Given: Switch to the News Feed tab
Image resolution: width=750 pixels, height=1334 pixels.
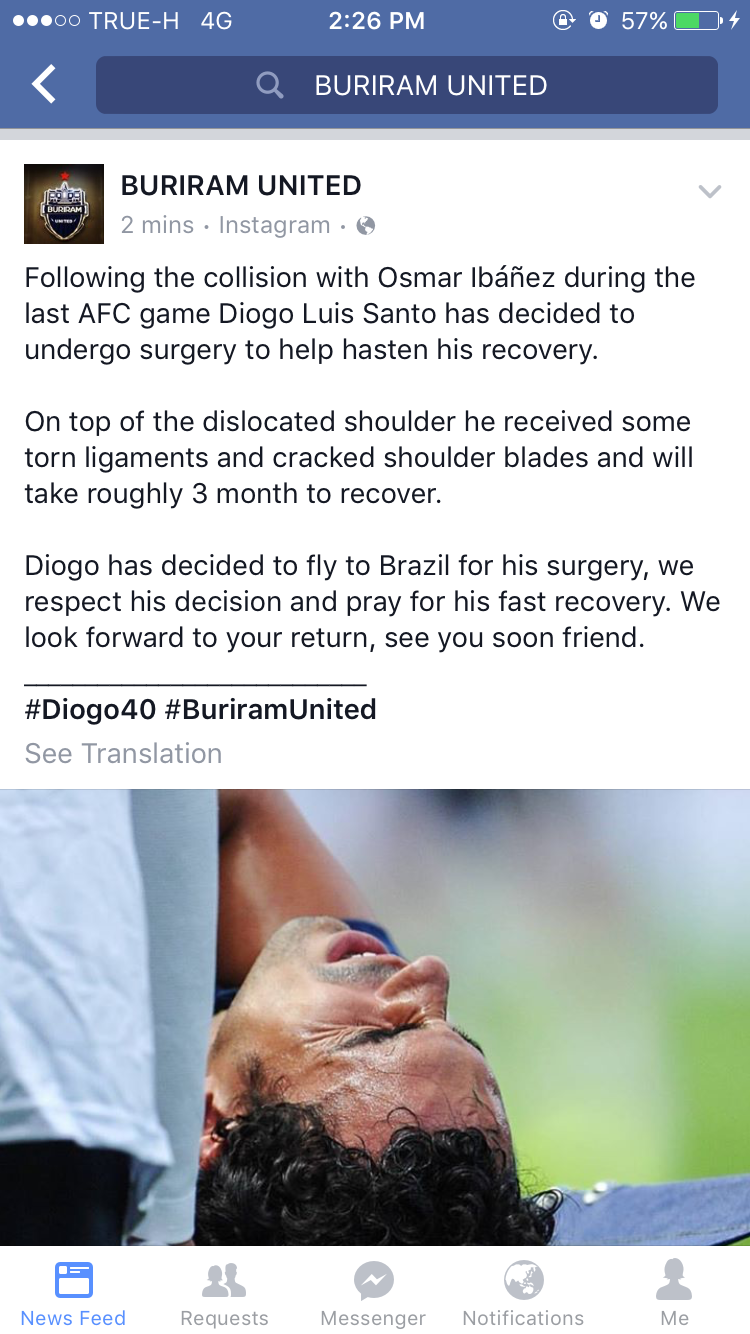Looking at the screenshot, I should (74, 1291).
